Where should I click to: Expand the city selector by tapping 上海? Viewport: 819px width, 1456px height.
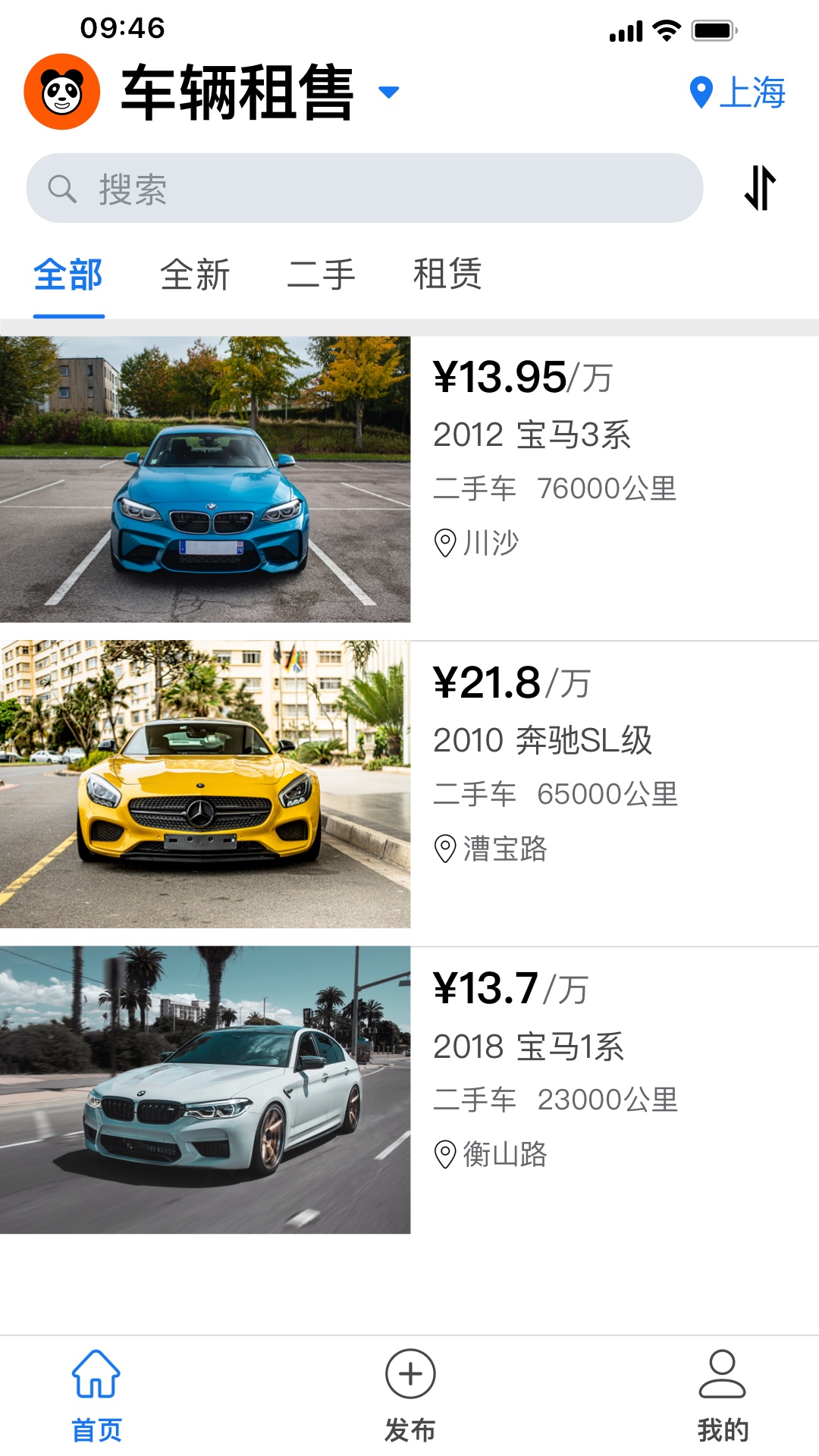[755, 93]
